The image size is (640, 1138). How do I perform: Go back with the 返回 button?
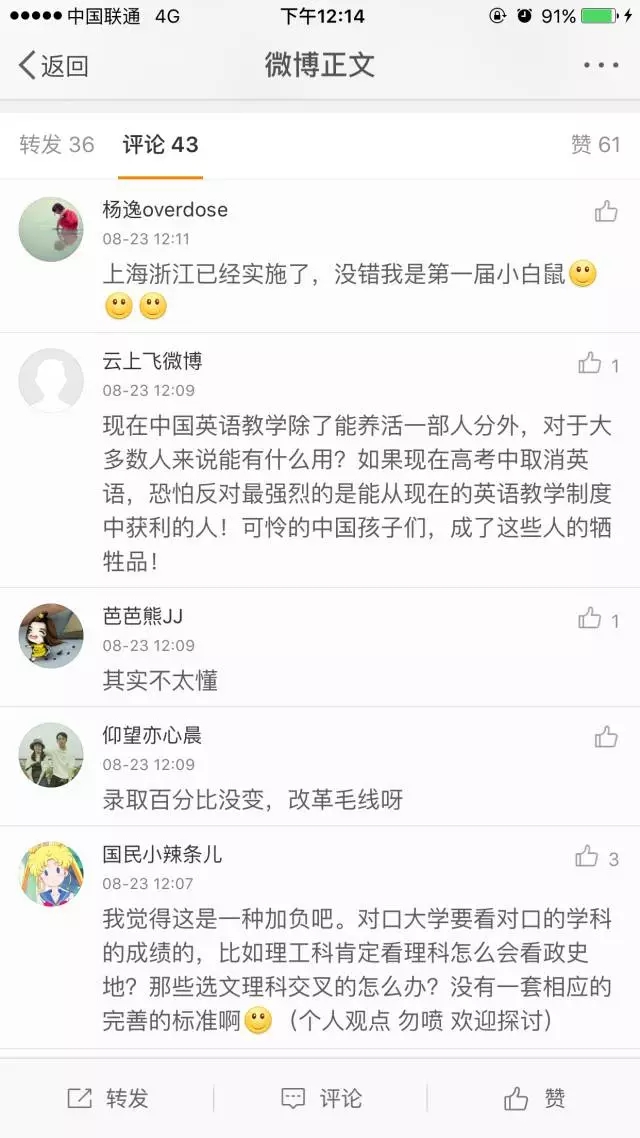click(x=54, y=66)
